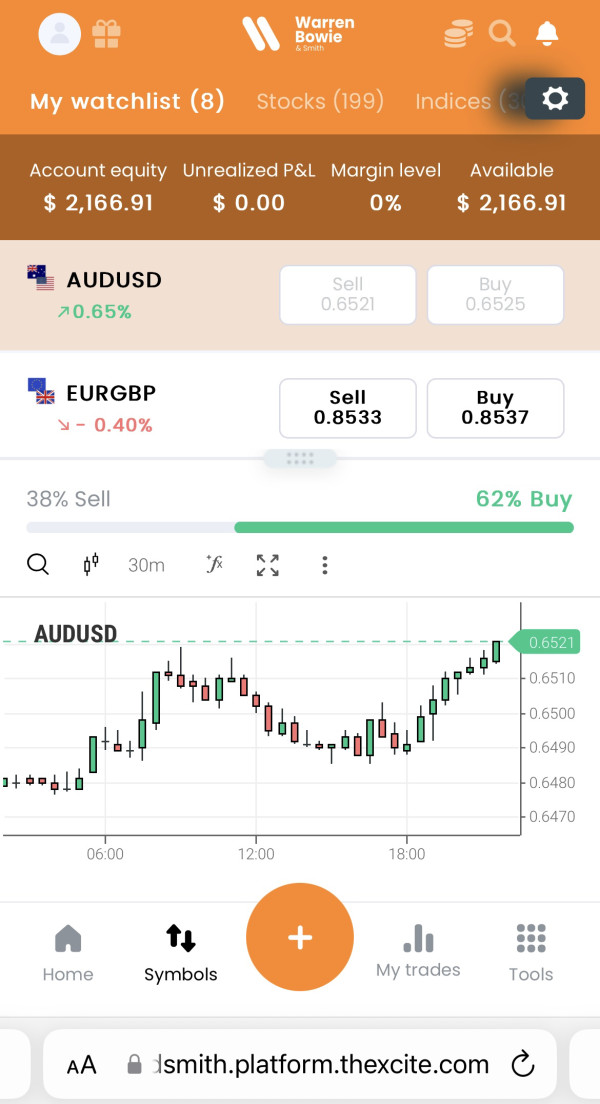Open chart indicators fx tool
Screen dimensions: 600x1104
(x=214, y=563)
